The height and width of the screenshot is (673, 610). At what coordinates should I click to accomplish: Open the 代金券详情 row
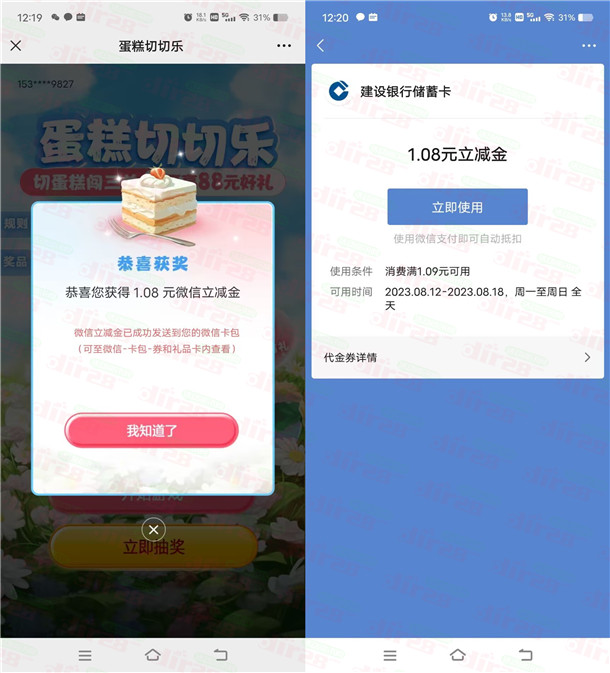[457, 357]
